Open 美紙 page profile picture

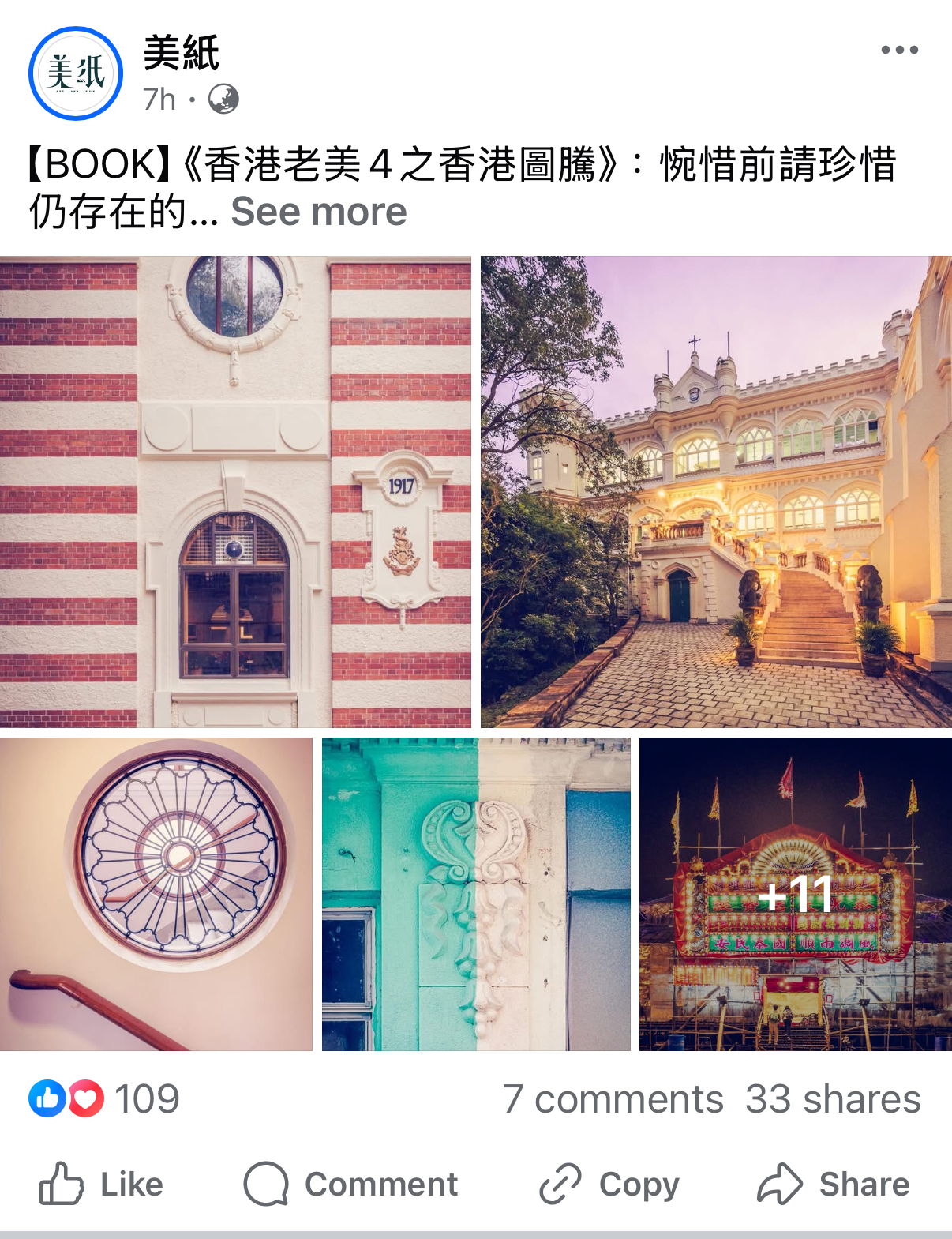pos(76,73)
